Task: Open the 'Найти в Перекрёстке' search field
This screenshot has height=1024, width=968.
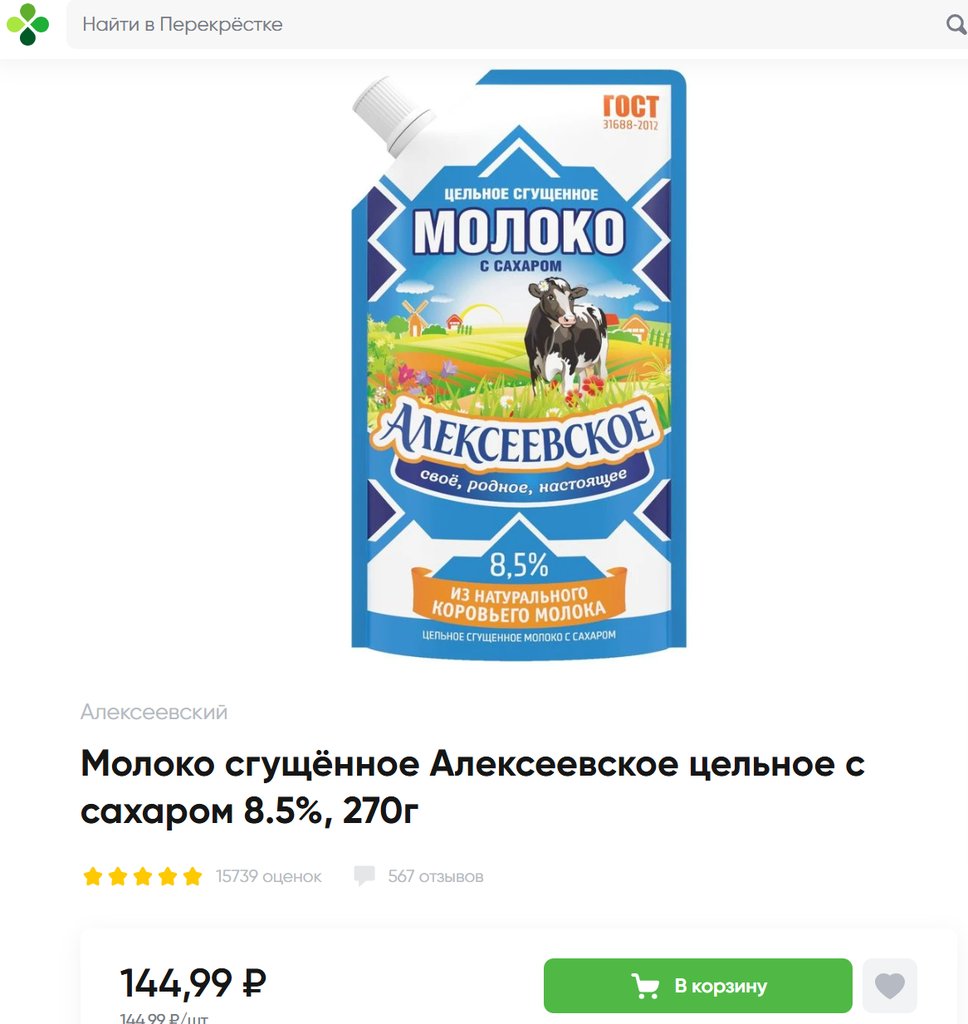Action: pos(500,24)
